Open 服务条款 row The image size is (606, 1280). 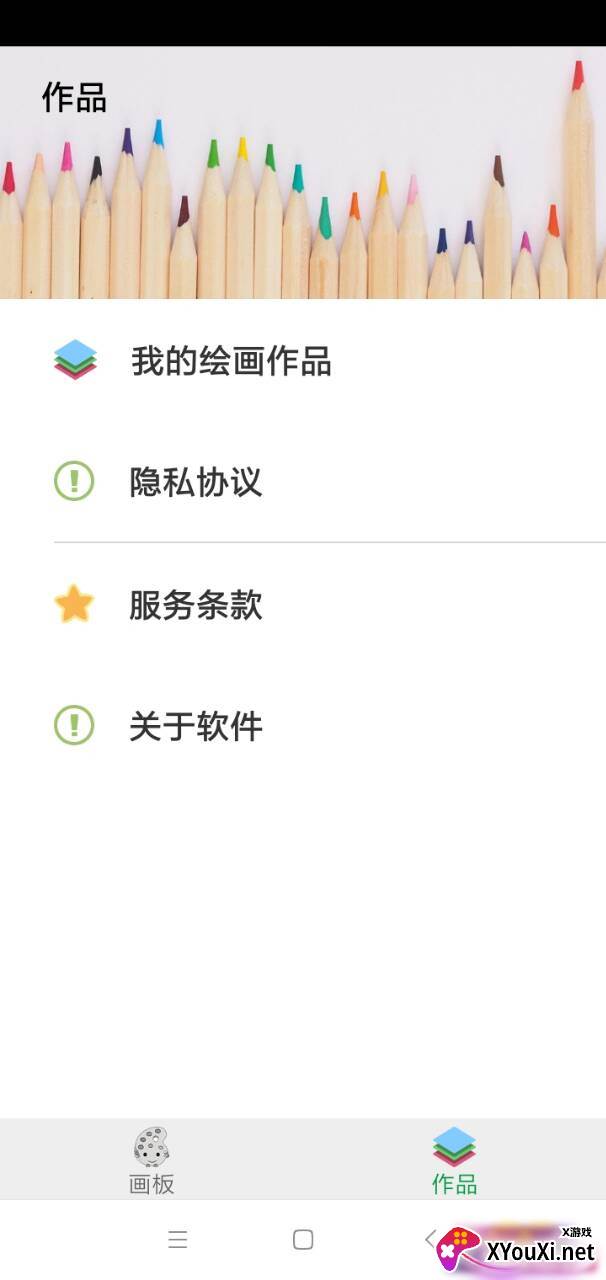point(303,605)
